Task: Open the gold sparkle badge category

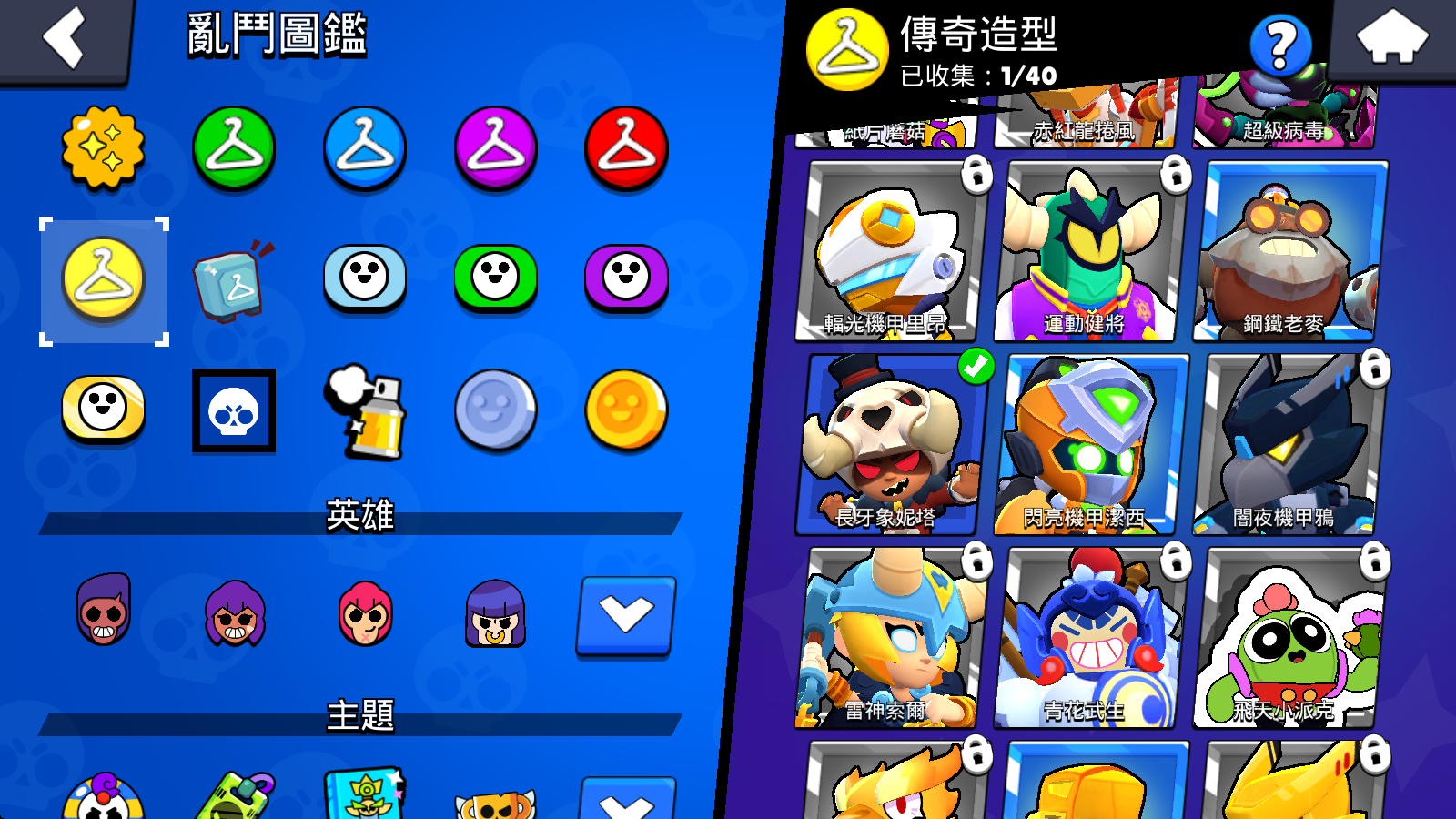Action: [x=103, y=147]
